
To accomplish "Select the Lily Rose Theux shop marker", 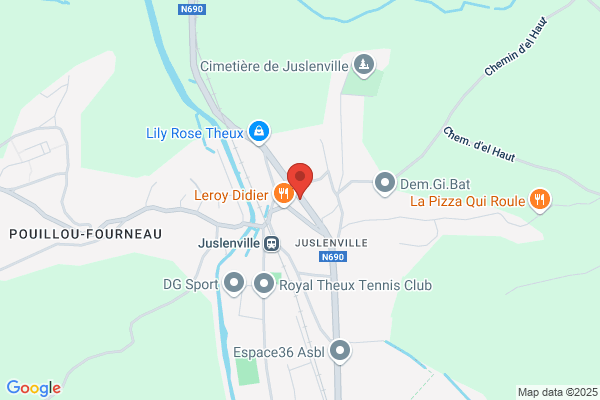I will [x=259, y=132].
